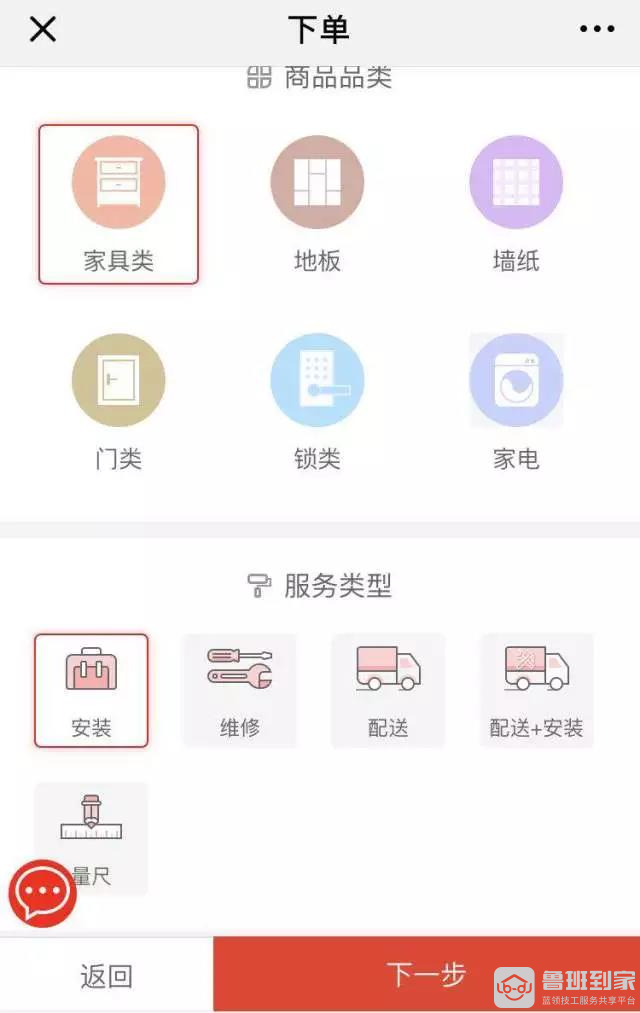Pick the 家电 product category
The width and height of the screenshot is (640, 1013).
[x=516, y=402]
